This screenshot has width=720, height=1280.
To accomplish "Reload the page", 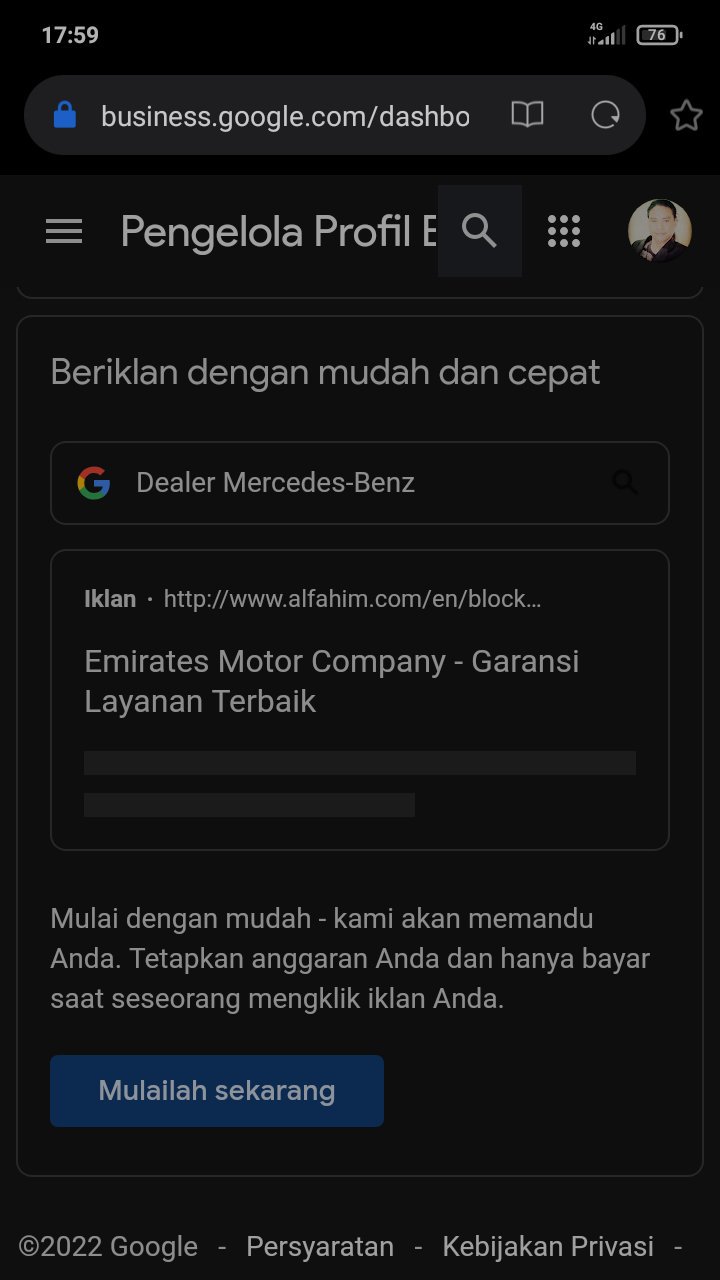I will (605, 116).
